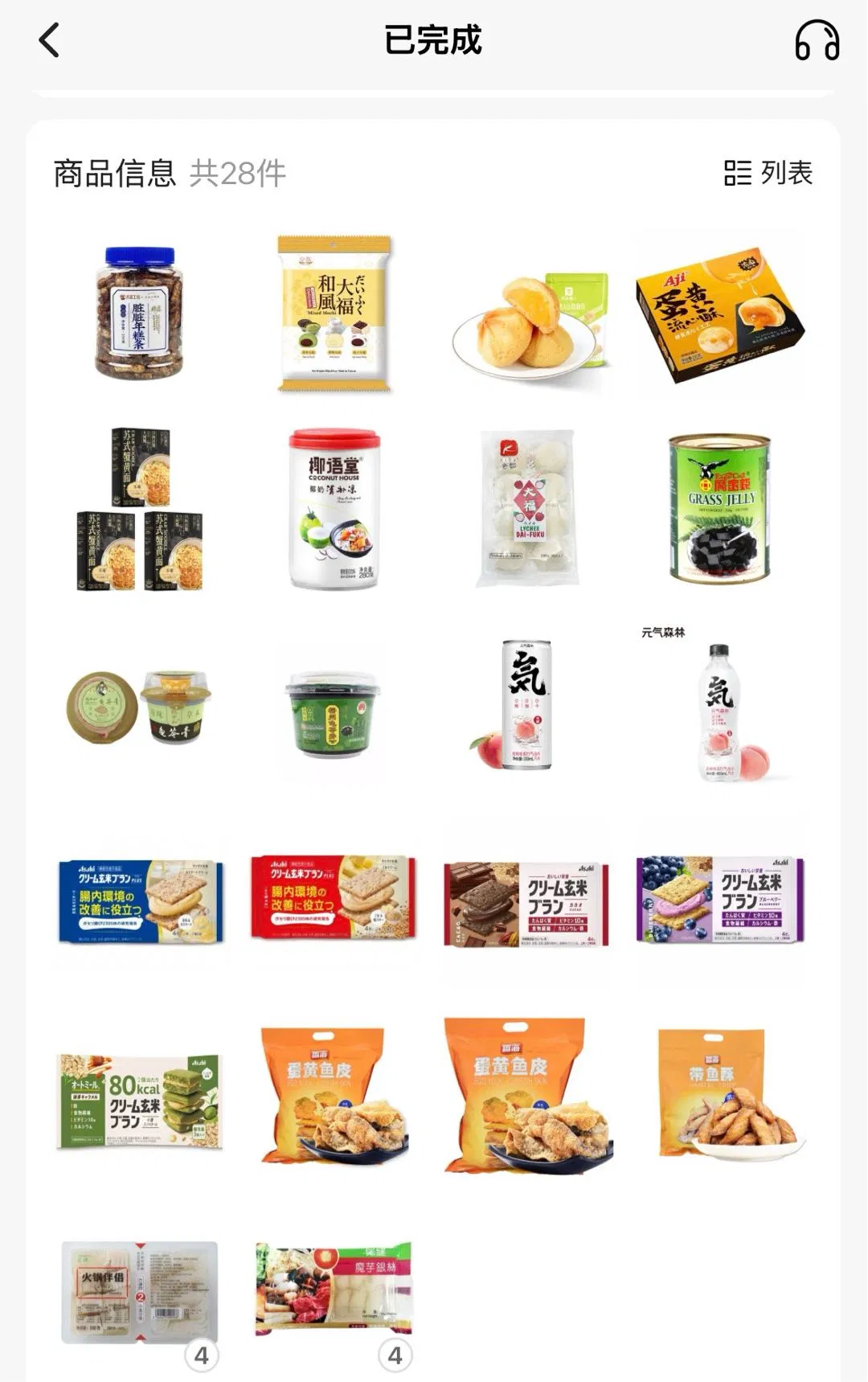
Task: Go back from the 已完成 page
Action: [x=50, y=40]
